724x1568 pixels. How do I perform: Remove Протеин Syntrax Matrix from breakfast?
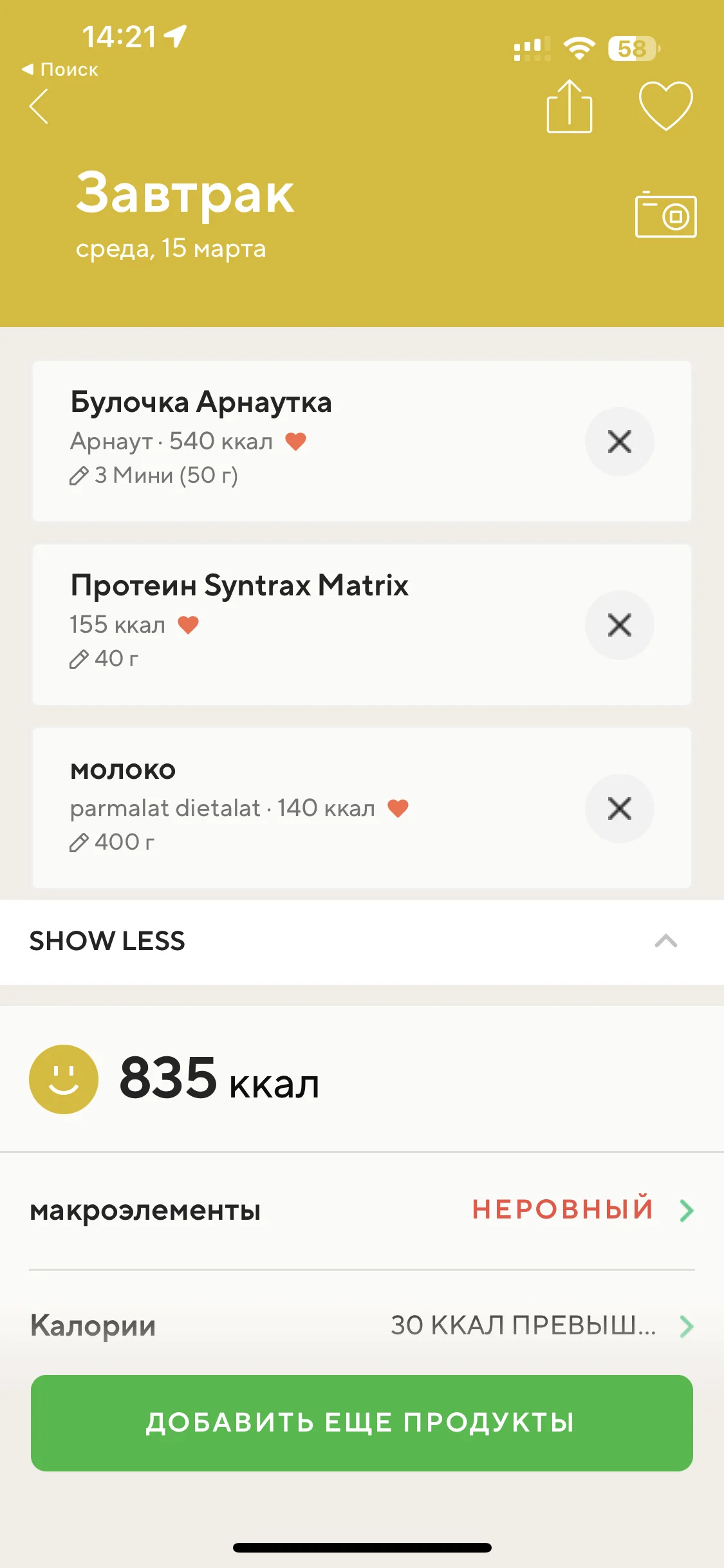(x=619, y=625)
